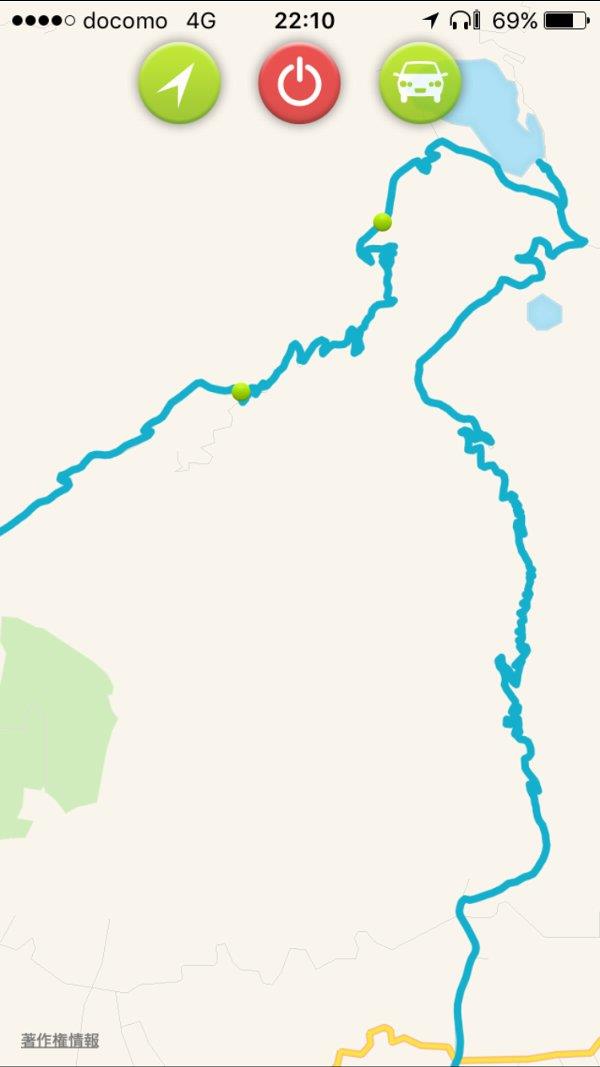Tap the lower-left green waypoint dot on the route

click(x=241, y=391)
